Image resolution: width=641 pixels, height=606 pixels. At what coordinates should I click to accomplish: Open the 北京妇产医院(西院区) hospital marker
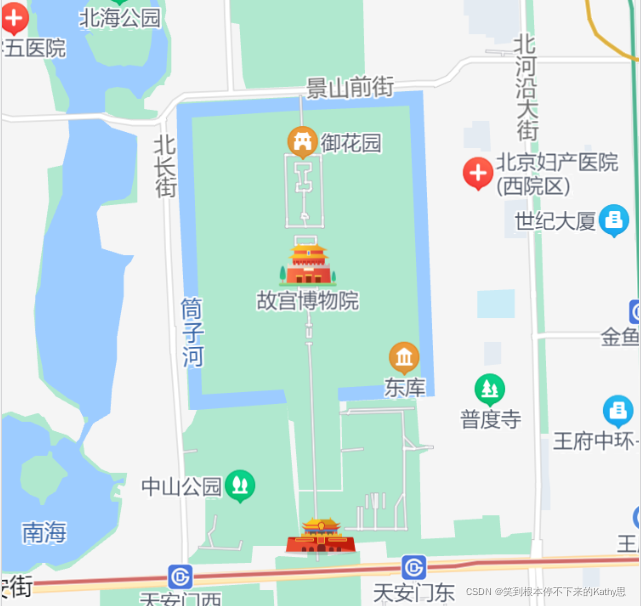[477, 172]
